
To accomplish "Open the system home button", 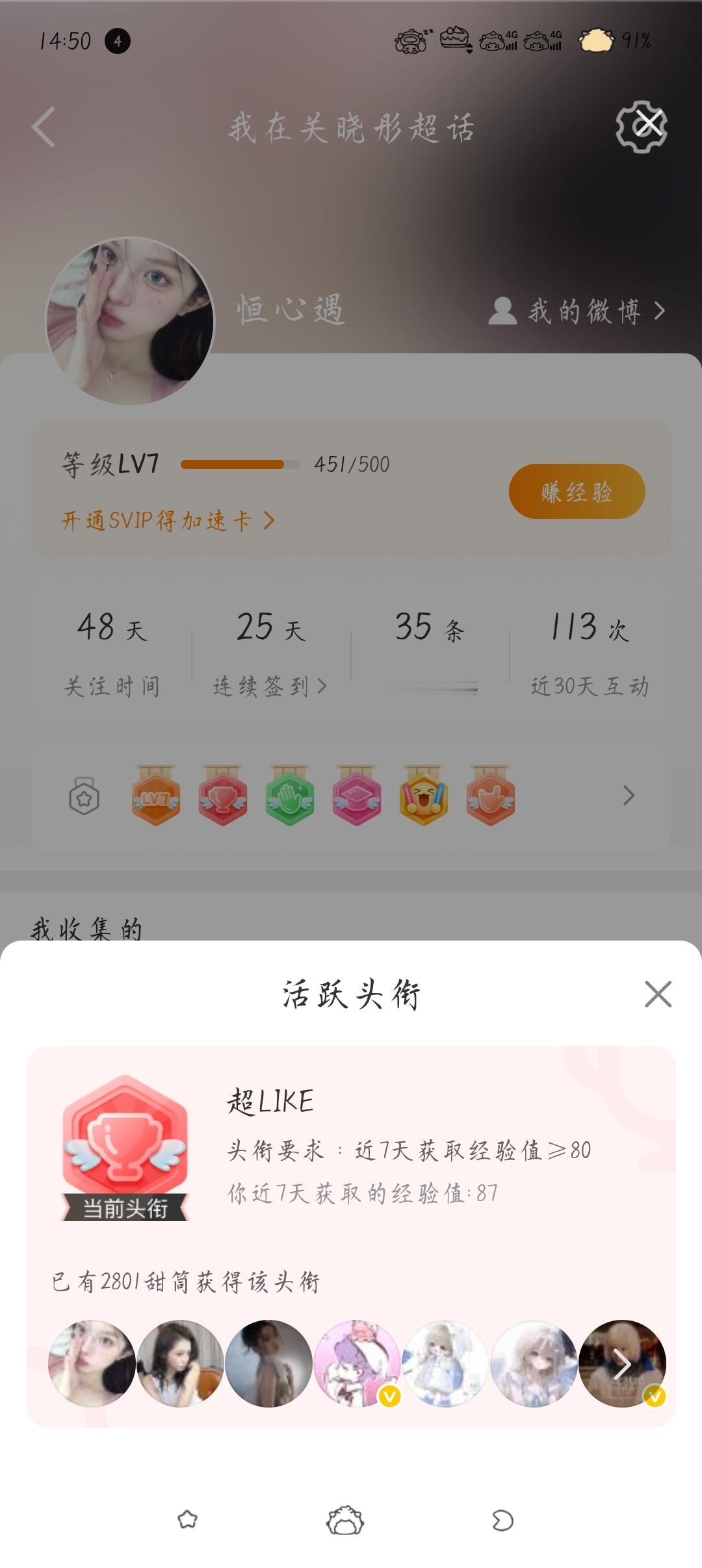I will pos(345,1520).
